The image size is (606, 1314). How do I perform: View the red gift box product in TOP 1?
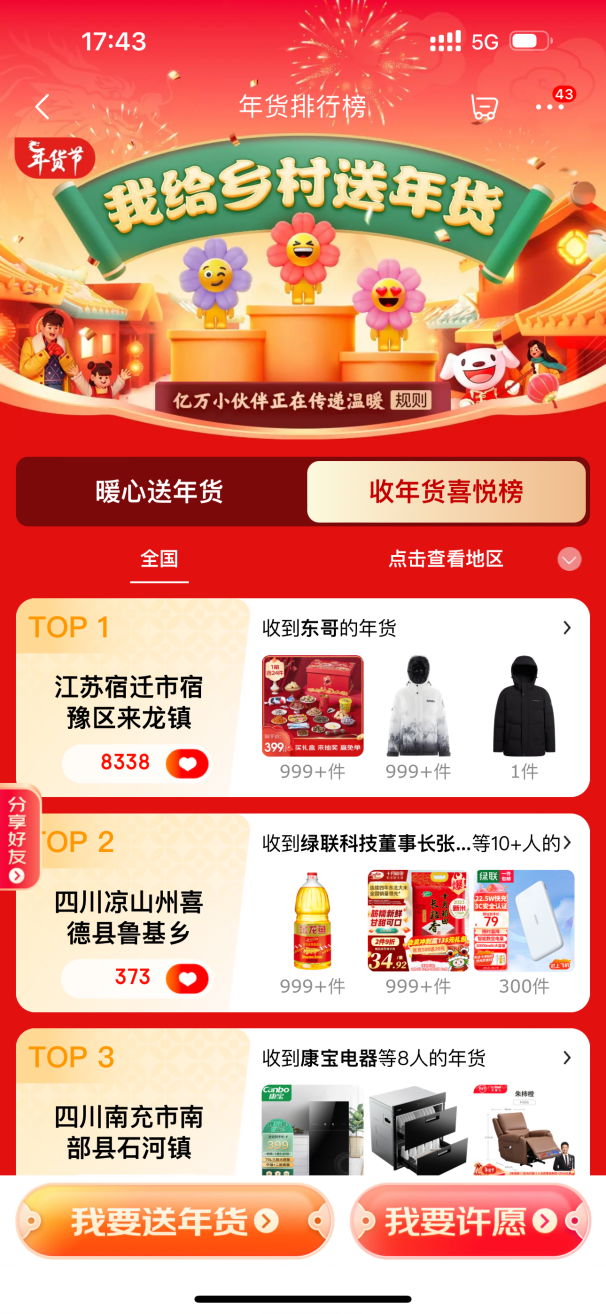312,707
